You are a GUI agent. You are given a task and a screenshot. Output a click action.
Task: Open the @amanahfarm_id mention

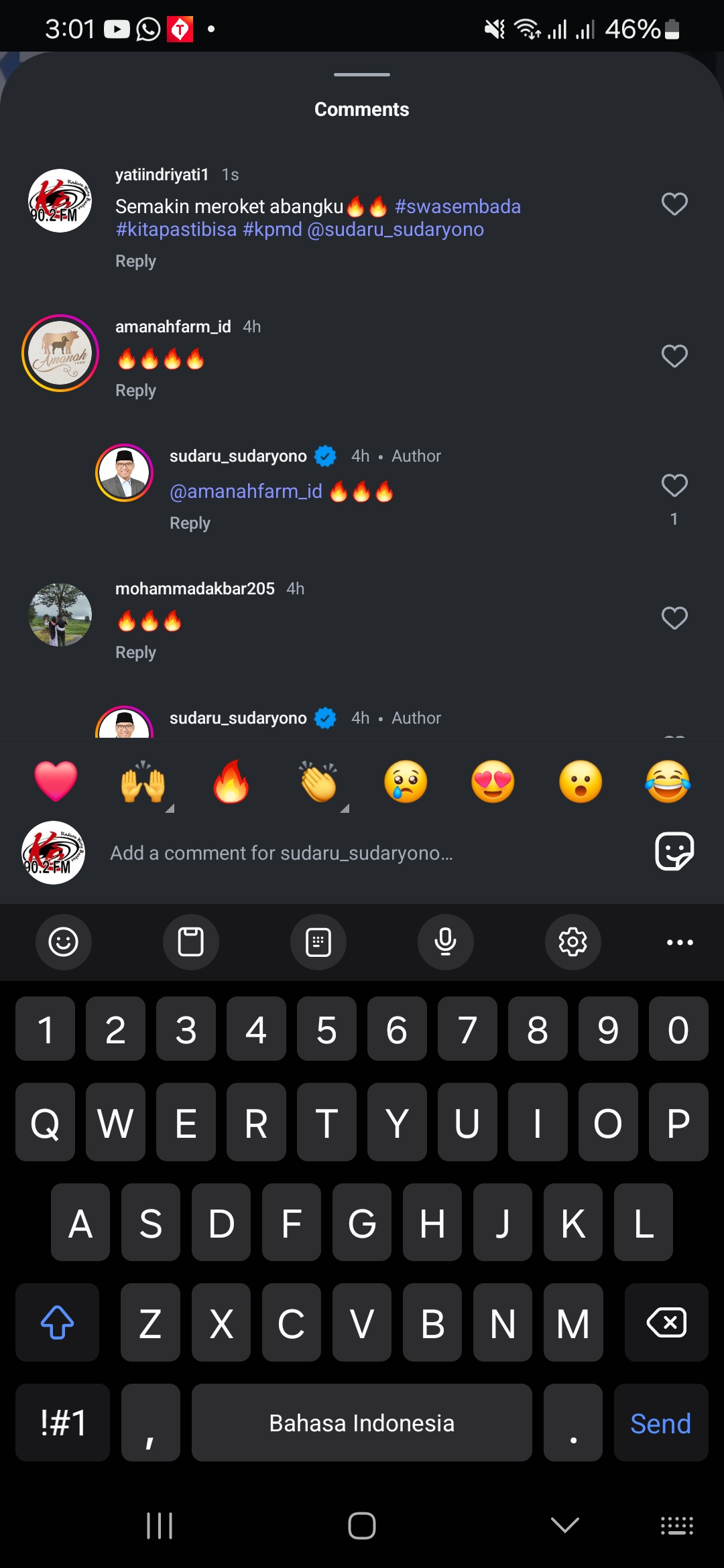[x=246, y=491]
